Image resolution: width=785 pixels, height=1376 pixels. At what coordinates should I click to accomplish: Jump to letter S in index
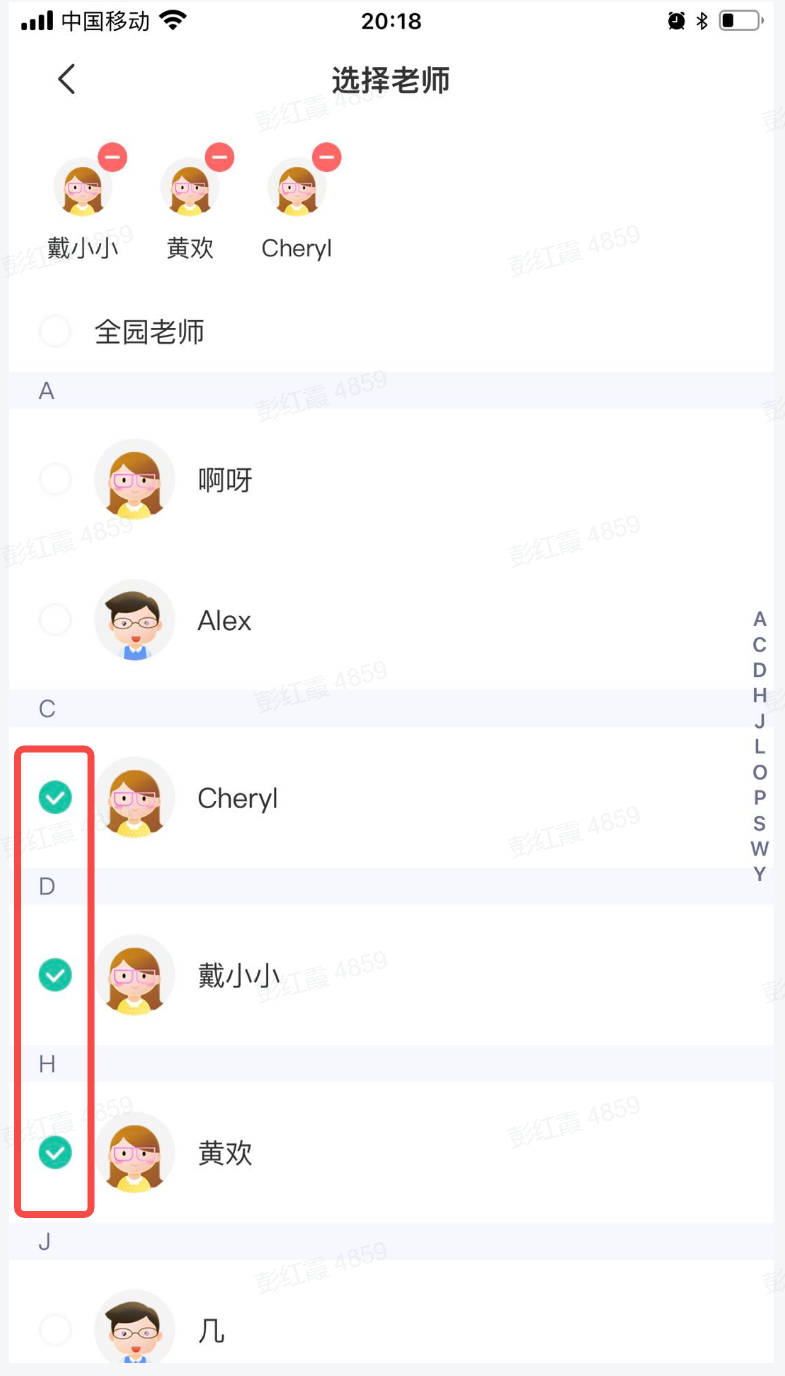click(760, 823)
